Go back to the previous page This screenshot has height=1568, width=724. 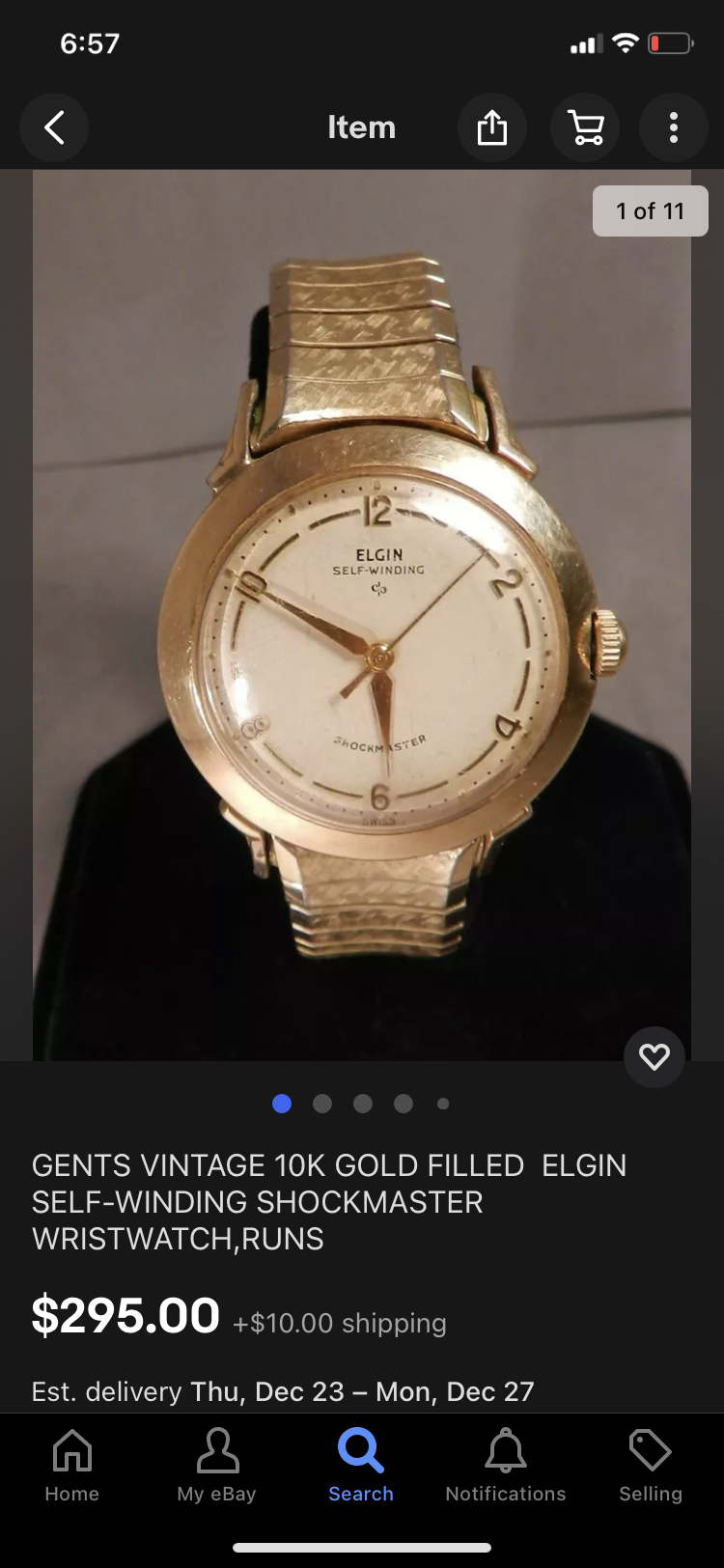[x=54, y=127]
